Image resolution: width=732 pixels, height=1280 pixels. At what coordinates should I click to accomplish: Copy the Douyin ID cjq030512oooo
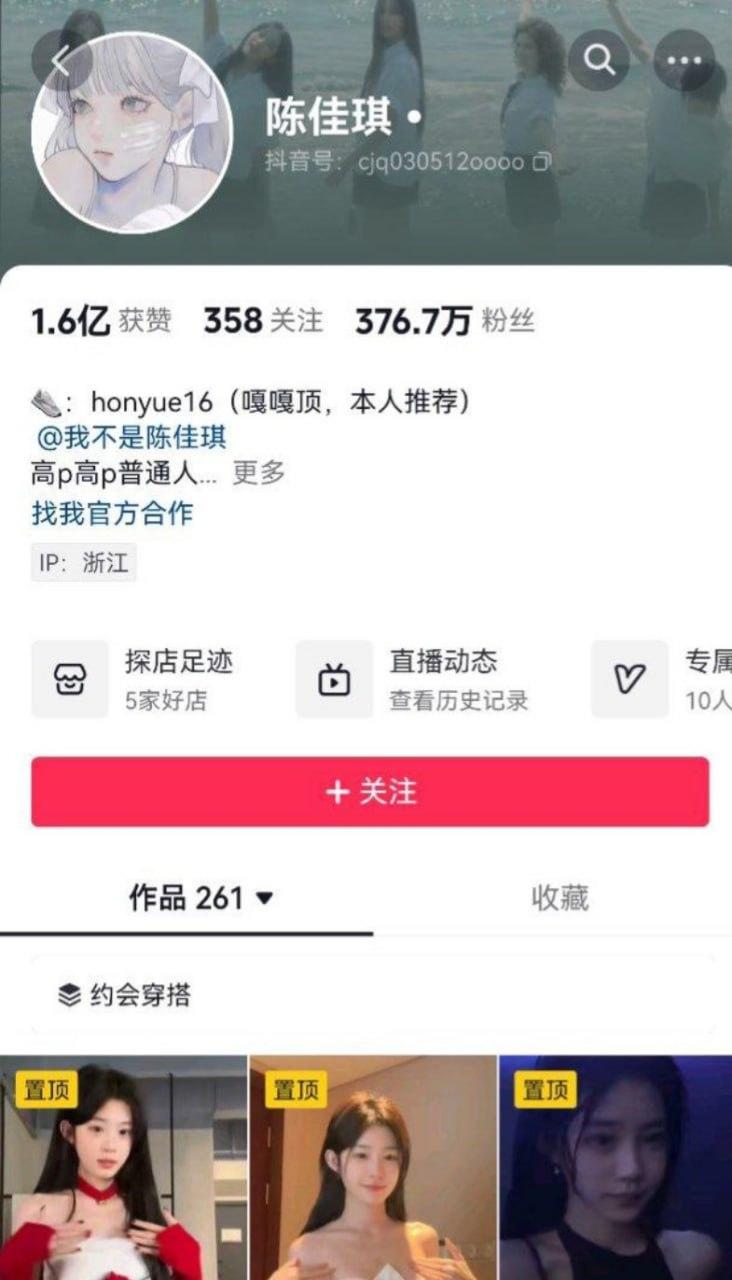click(x=542, y=161)
